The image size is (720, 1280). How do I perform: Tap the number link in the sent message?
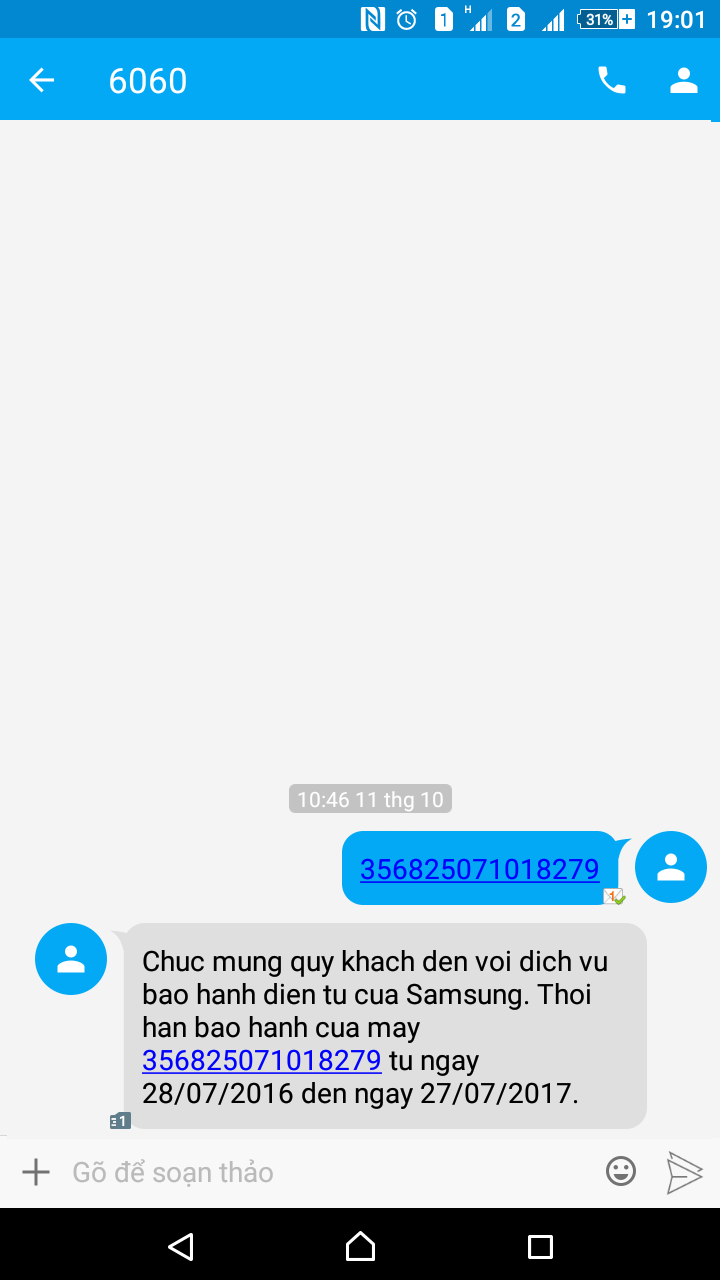[479, 870]
